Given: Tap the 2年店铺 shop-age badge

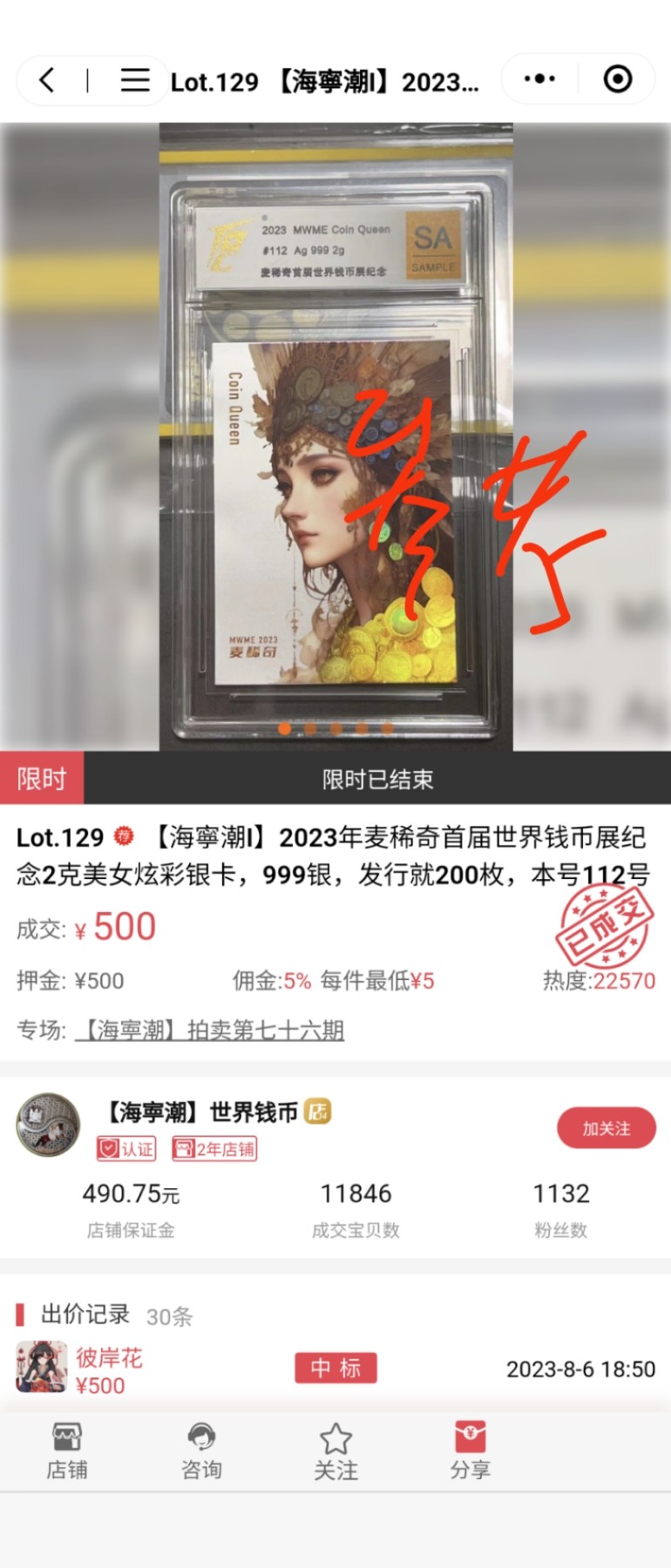Looking at the screenshot, I should click(x=214, y=1150).
